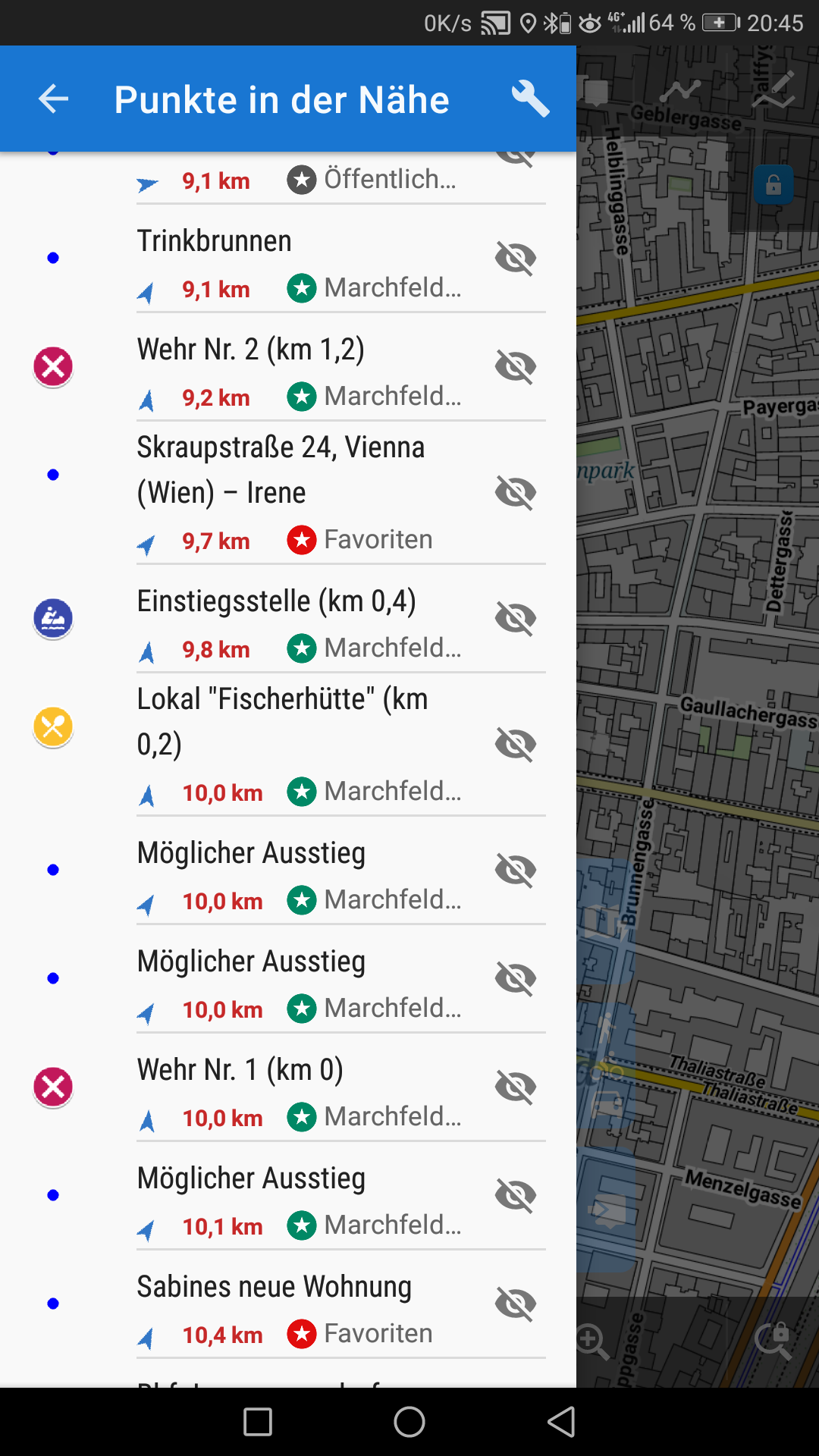Toggle visibility of Wehr Nr. 2
Screen dimensions: 819x1456
[x=516, y=366]
